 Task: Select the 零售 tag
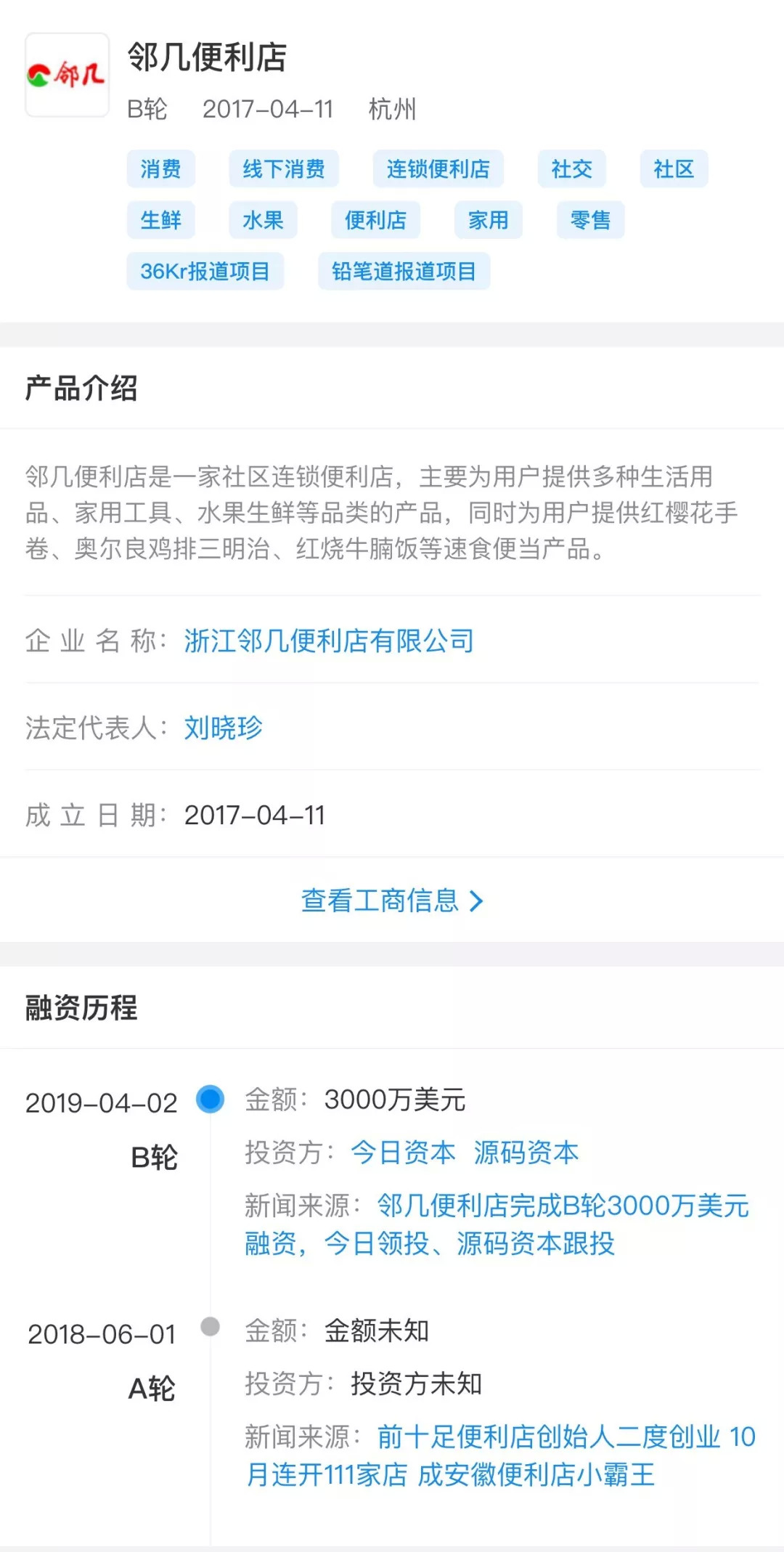590,220
